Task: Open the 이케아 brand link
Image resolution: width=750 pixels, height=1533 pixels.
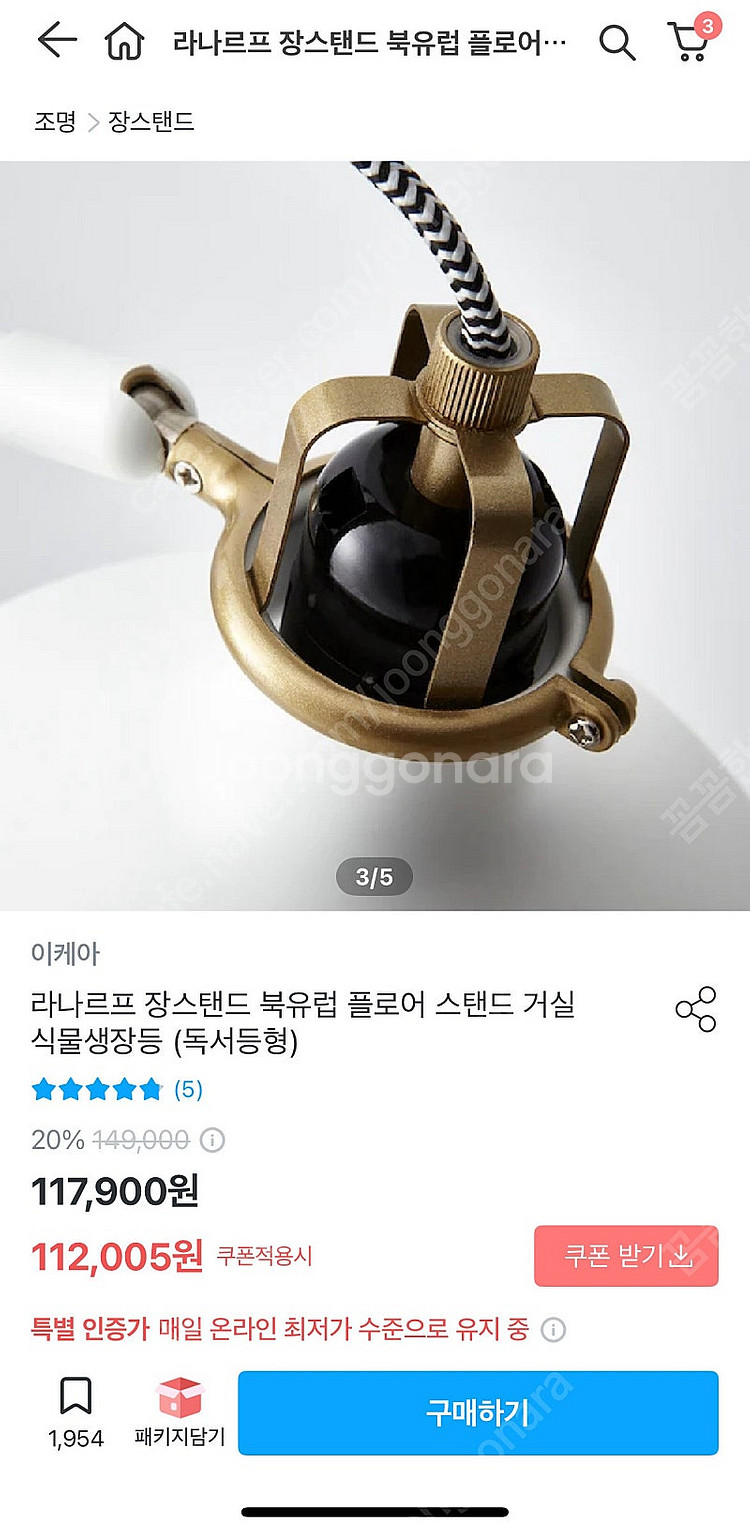Action: tap(66, 953)
